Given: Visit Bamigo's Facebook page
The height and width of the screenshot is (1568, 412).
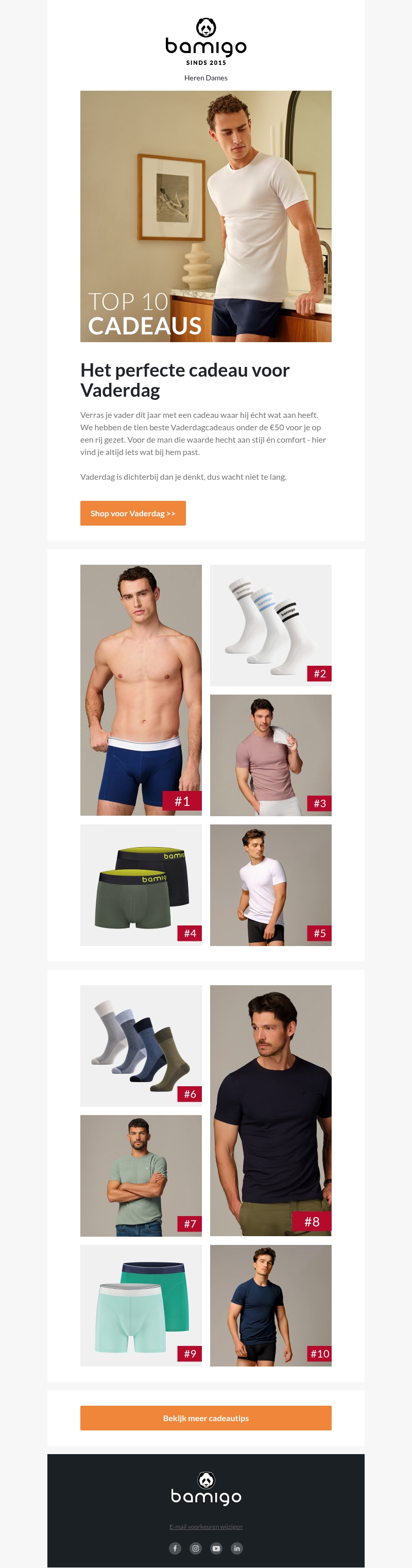Looking at the screenshot, I should click(175, 1548).
